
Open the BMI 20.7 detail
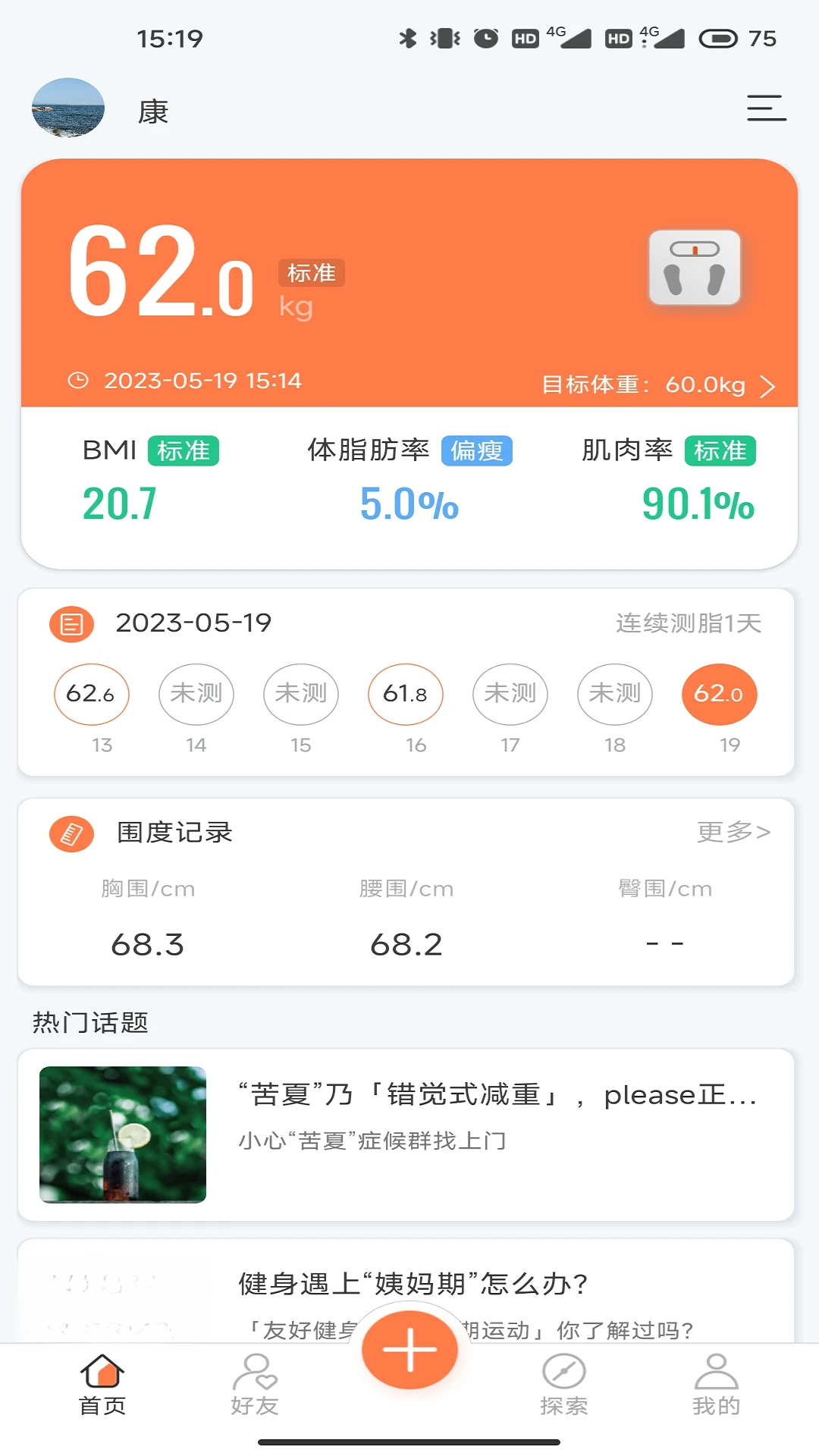tap(150, 481)
